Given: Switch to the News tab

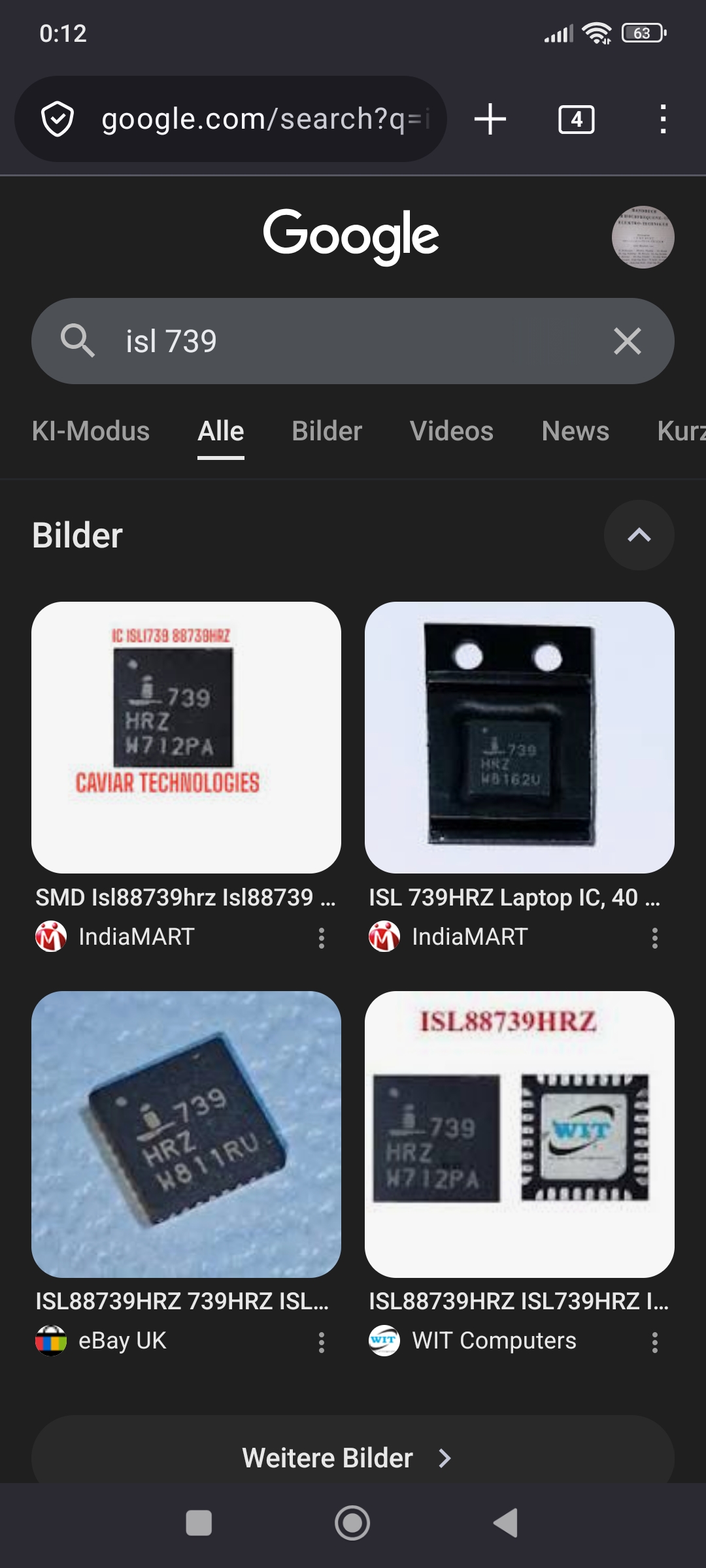Looking at the screenshot, I should pos(575,431).
